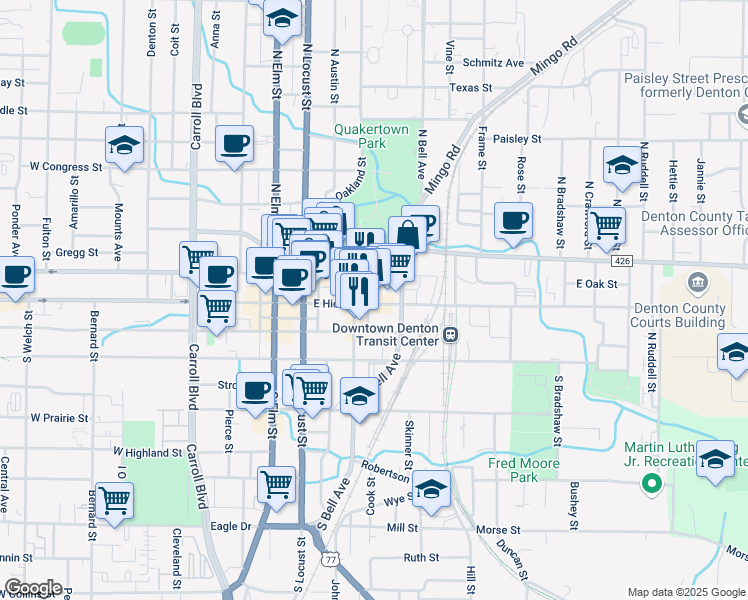Tap the school marker beside S Bell Ave
748x600 pixels.
tap(360, 397)
